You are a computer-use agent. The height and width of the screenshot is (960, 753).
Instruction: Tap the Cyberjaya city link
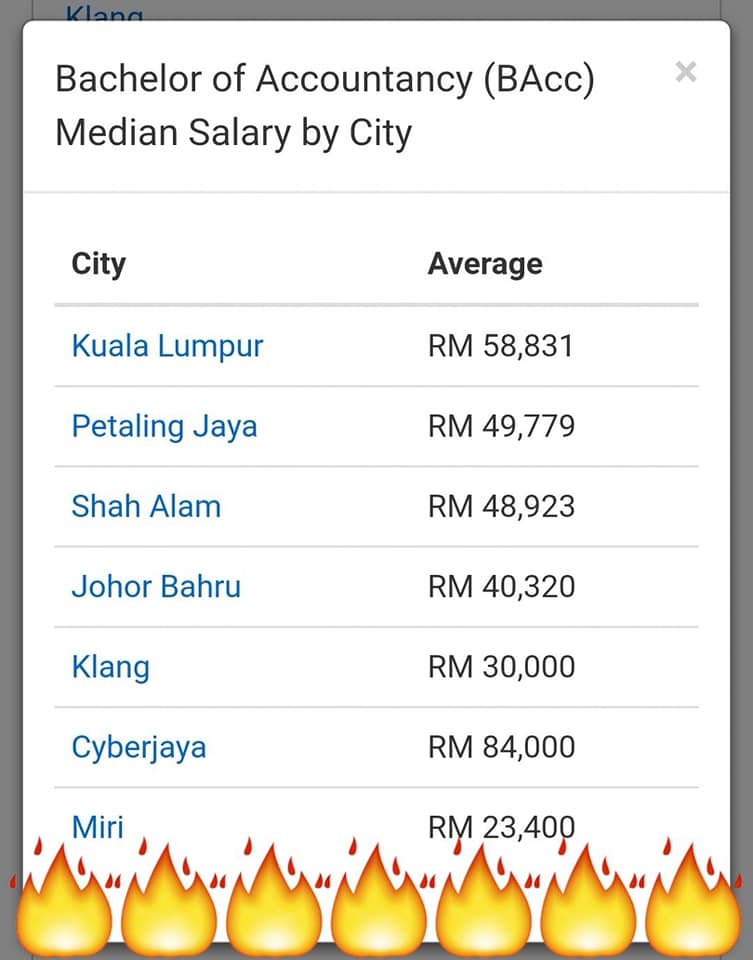pos(138,748)
